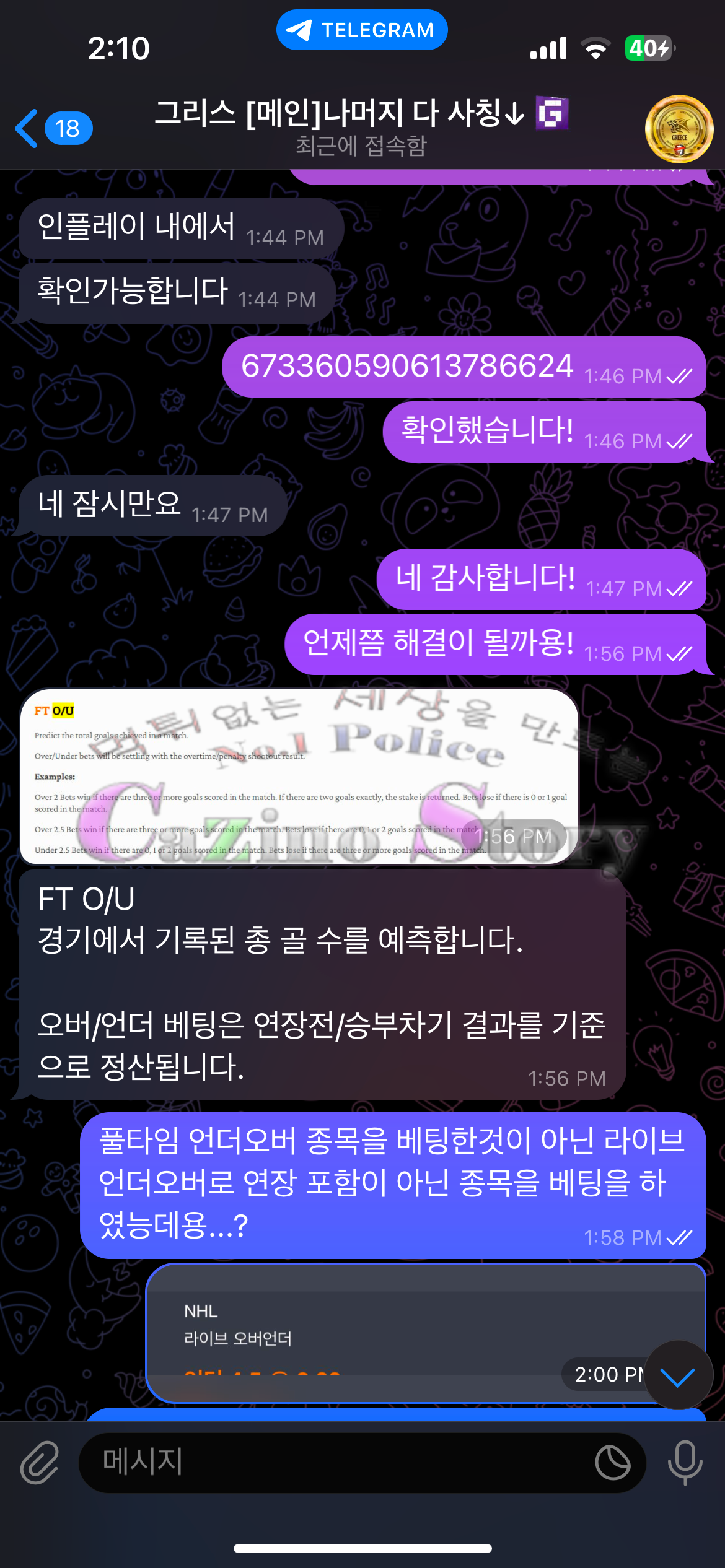Open the chat profile avatar
The height and width of the screenshot is (1568, 725).
(x=679, y=129)
